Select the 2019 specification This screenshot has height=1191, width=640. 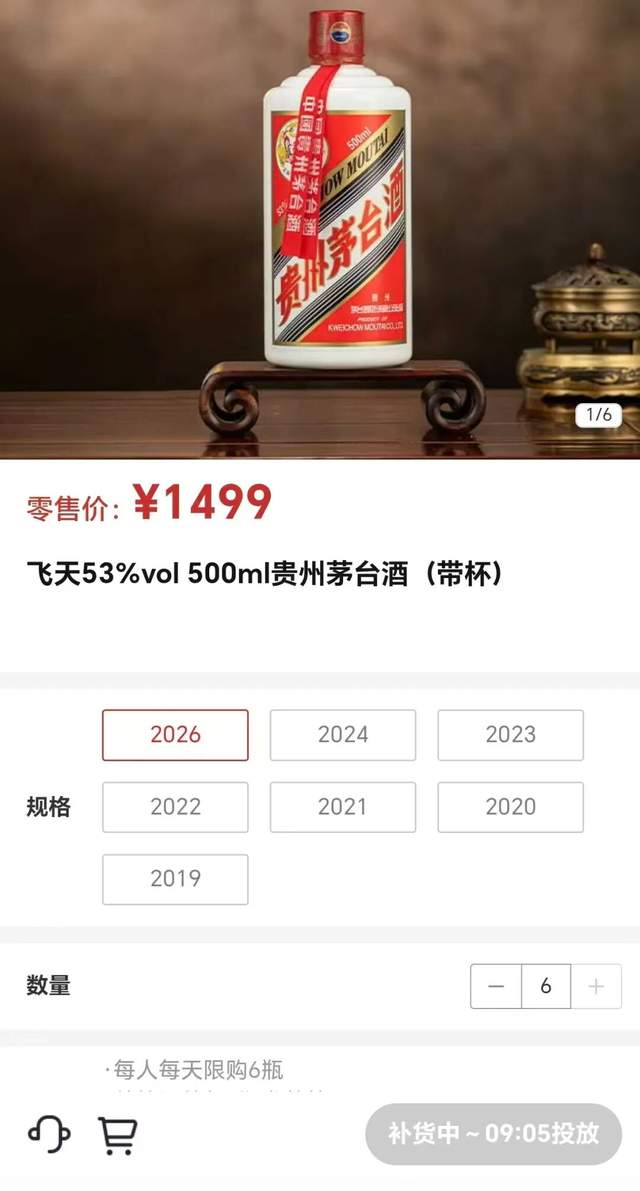coord(175,879)
